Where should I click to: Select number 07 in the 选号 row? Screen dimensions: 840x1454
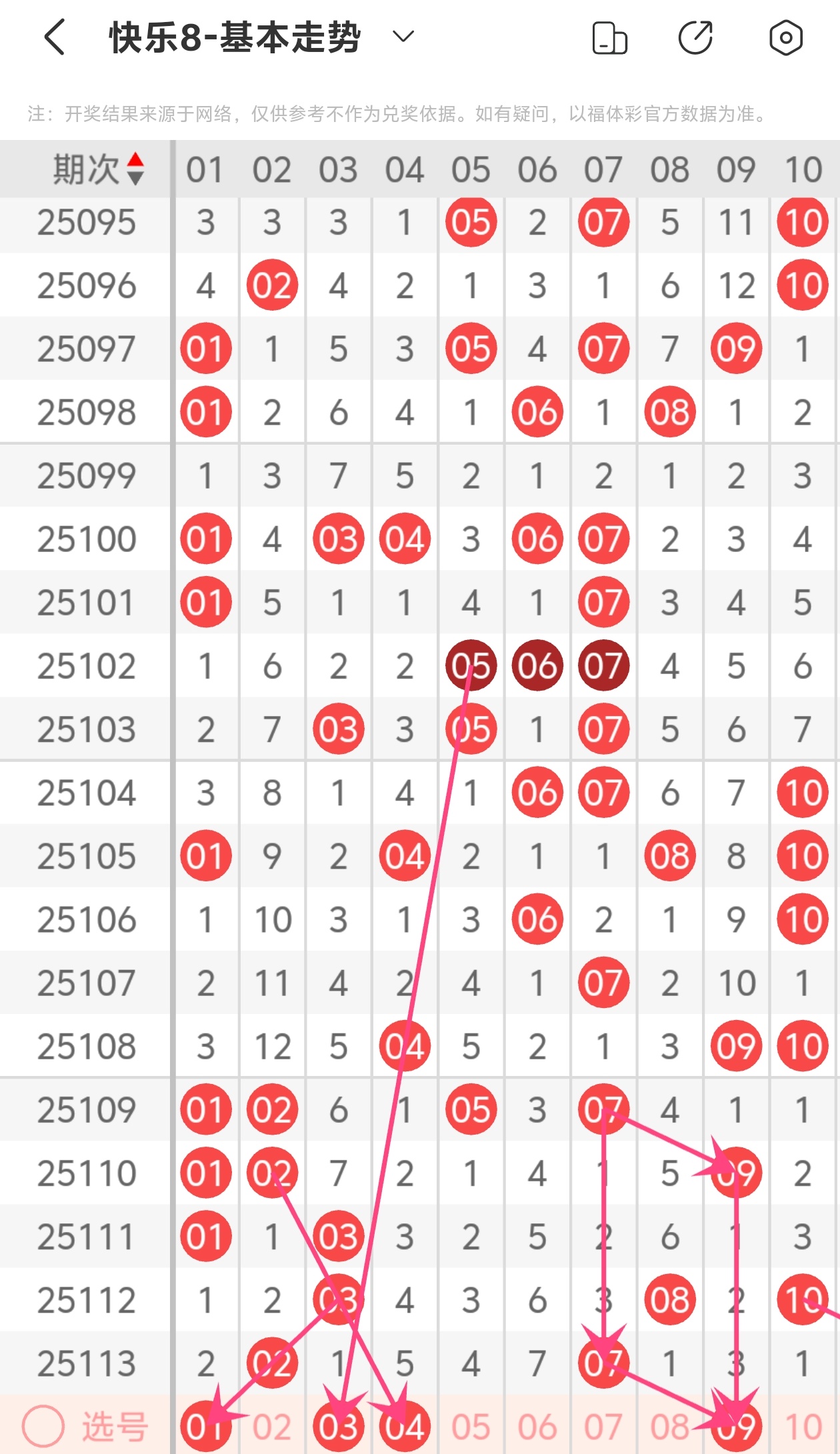603,1427
